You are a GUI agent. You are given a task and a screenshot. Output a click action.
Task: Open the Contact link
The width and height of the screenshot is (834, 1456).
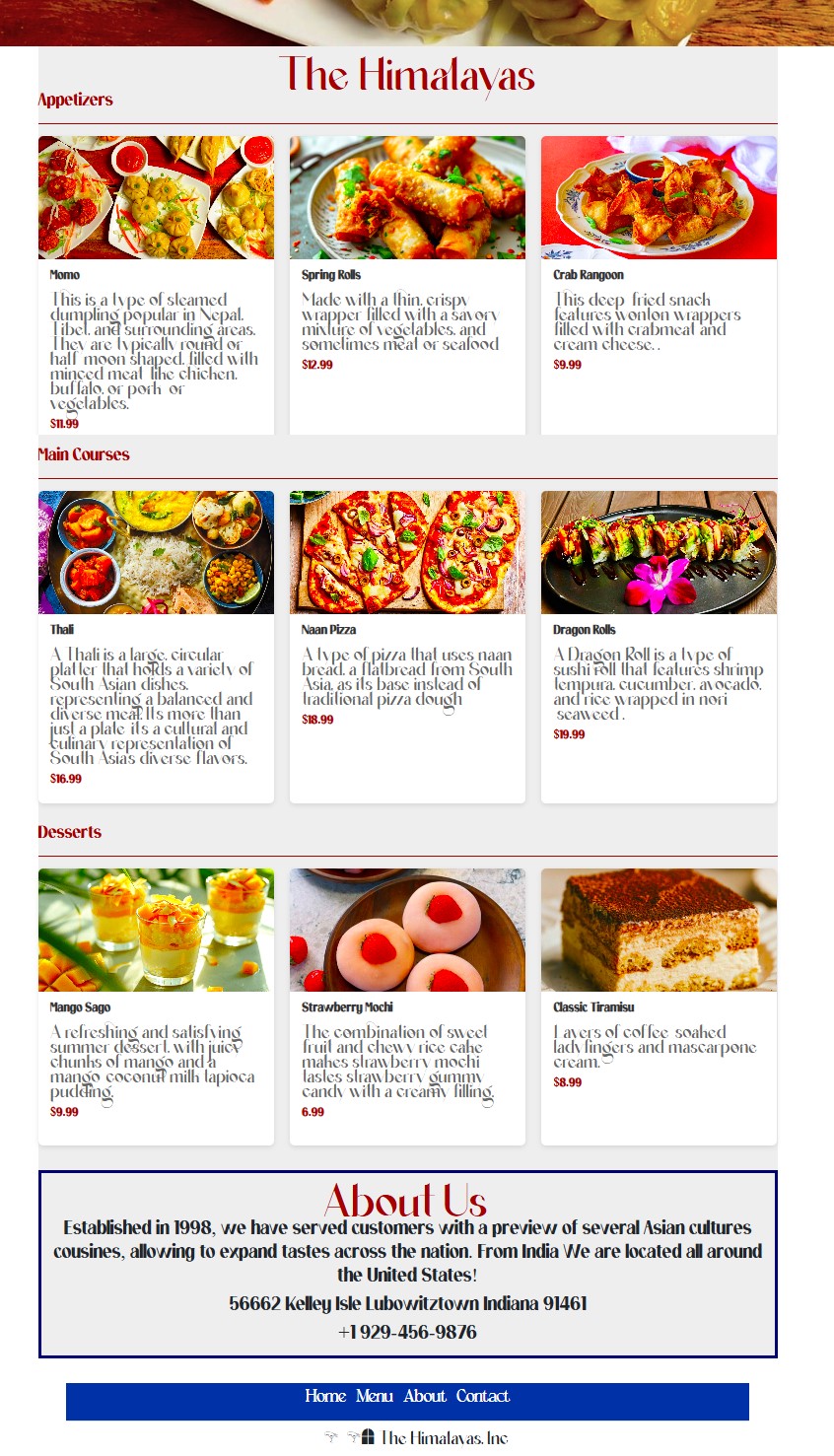click(x=483, y=1396)
